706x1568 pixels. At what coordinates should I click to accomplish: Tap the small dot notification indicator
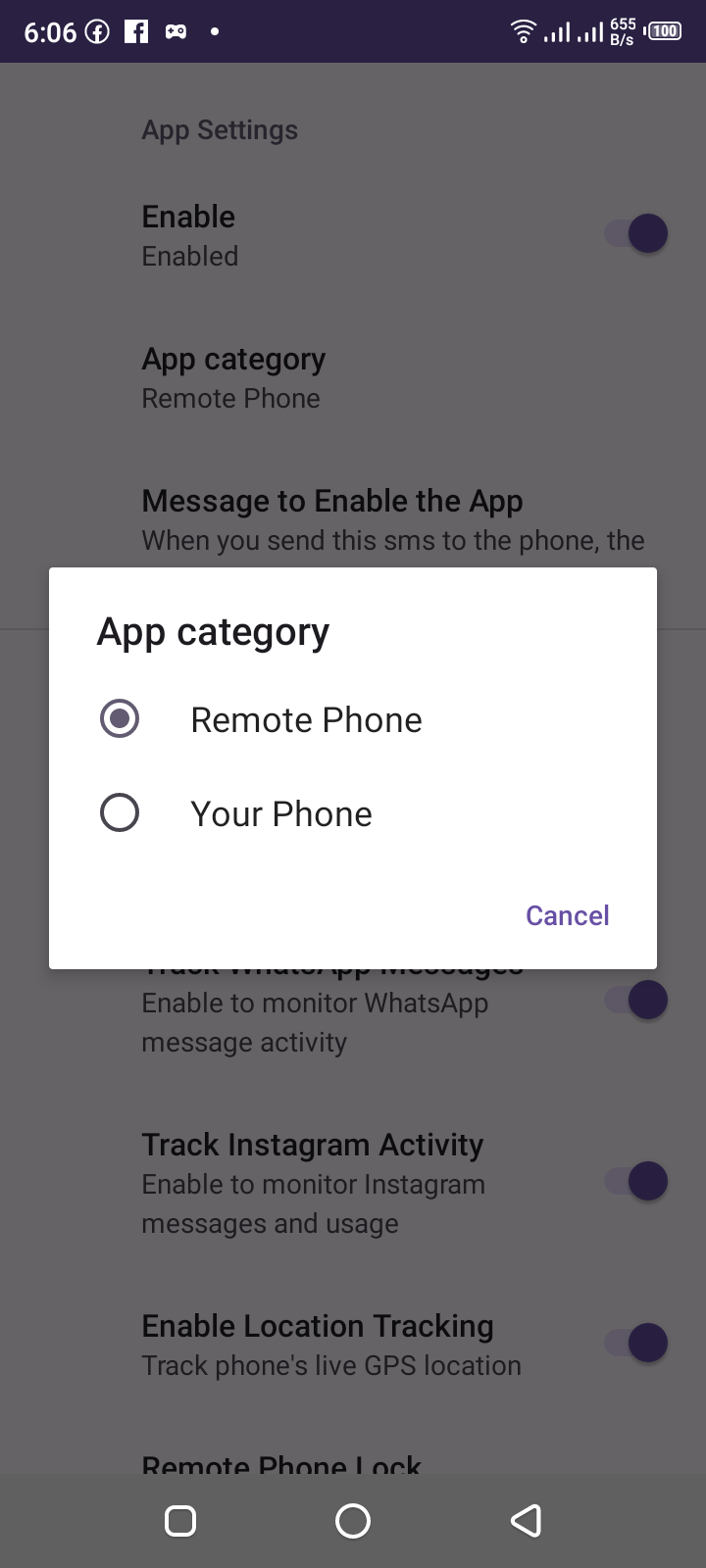[215, 30]
